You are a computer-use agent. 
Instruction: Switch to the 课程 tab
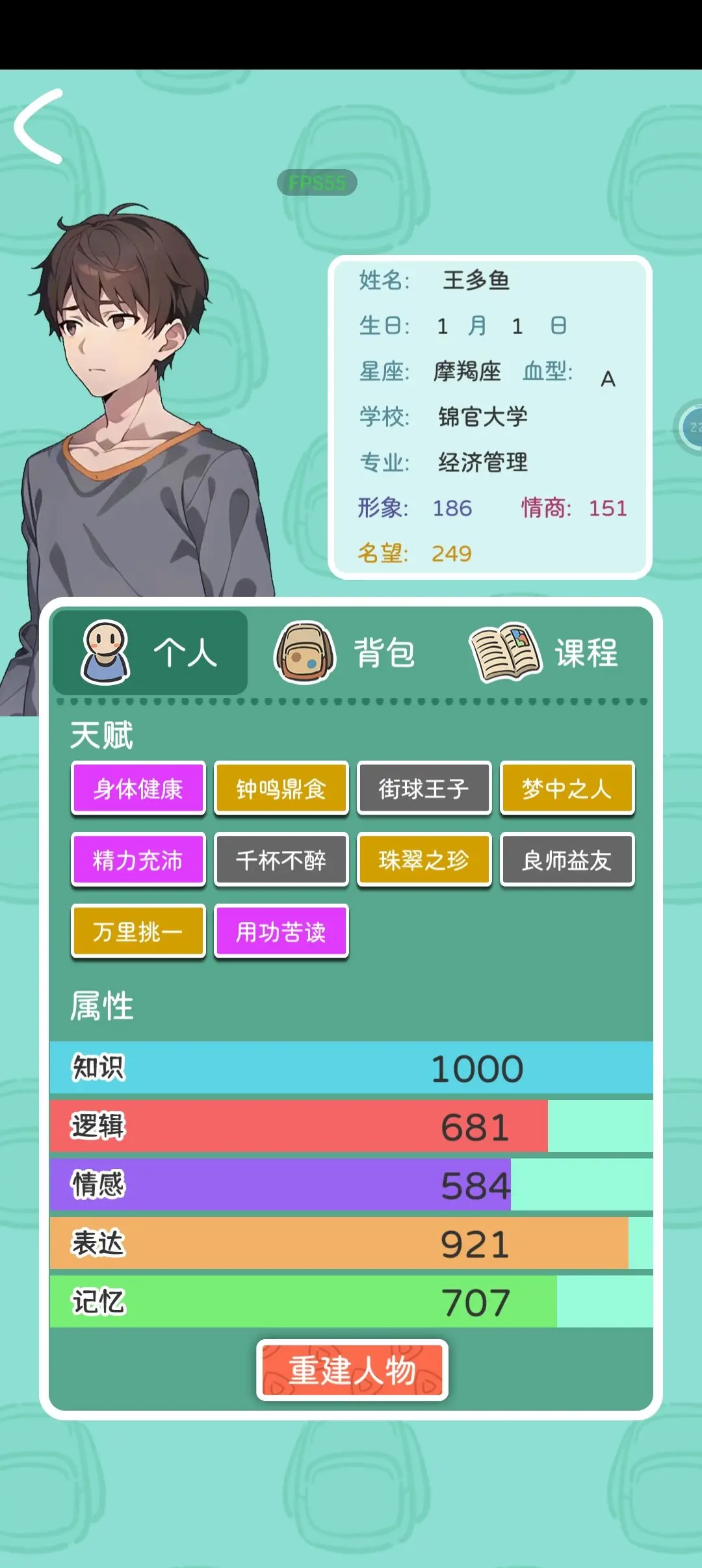(x=545, y=652)
